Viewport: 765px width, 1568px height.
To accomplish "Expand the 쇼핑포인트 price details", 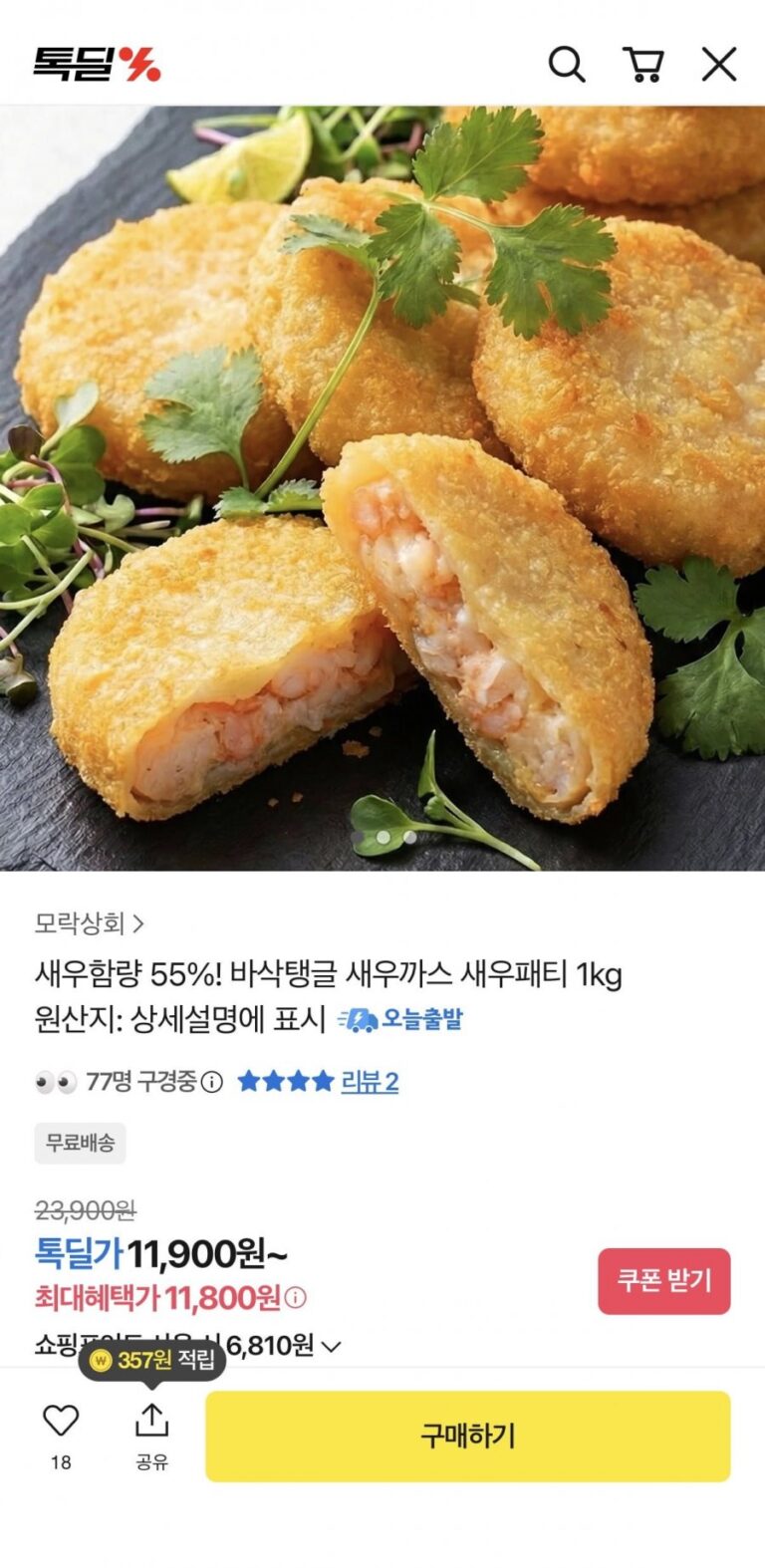I will [332, 1347].
